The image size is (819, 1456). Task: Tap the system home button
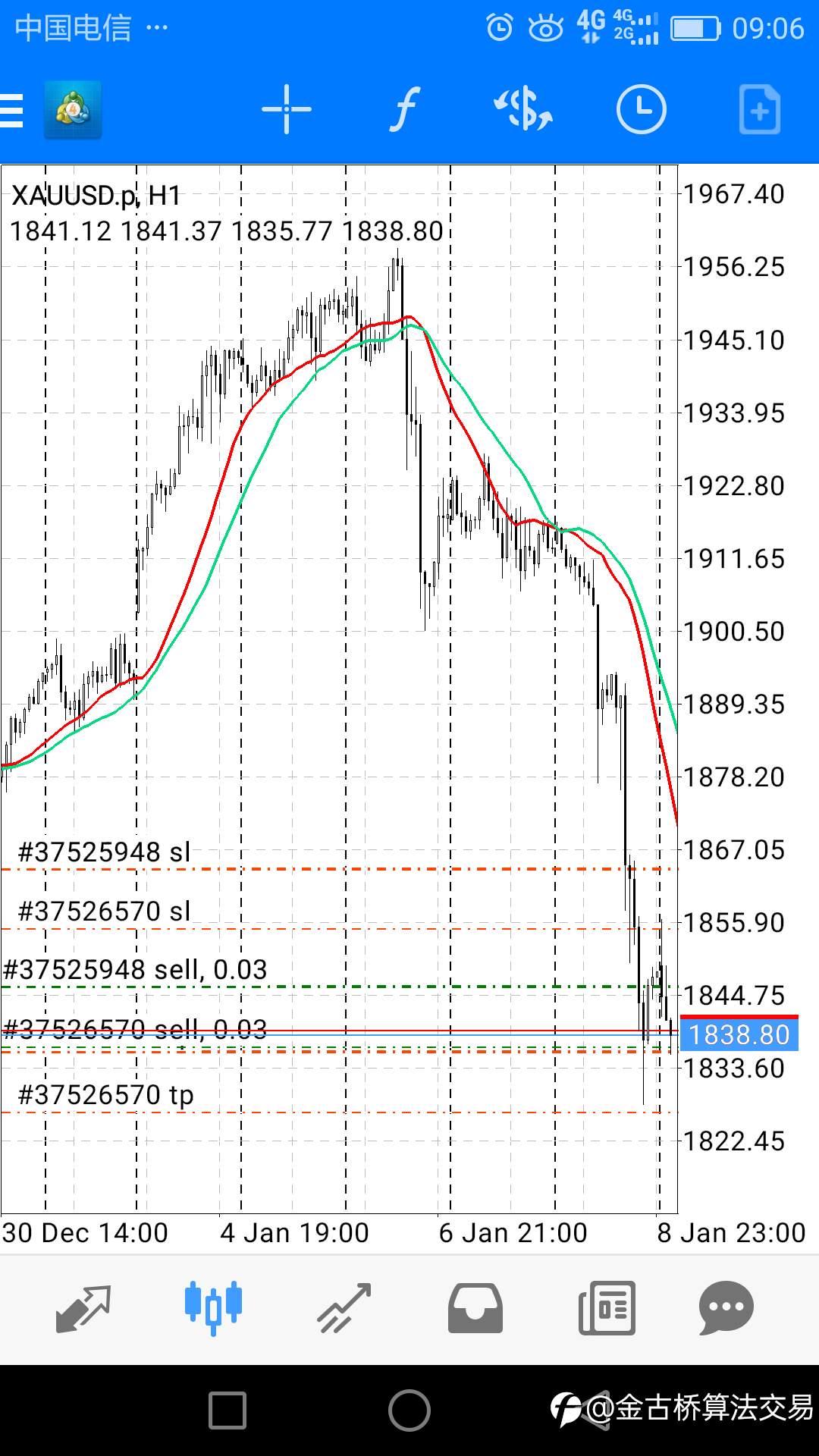(x=409, y=1410)
